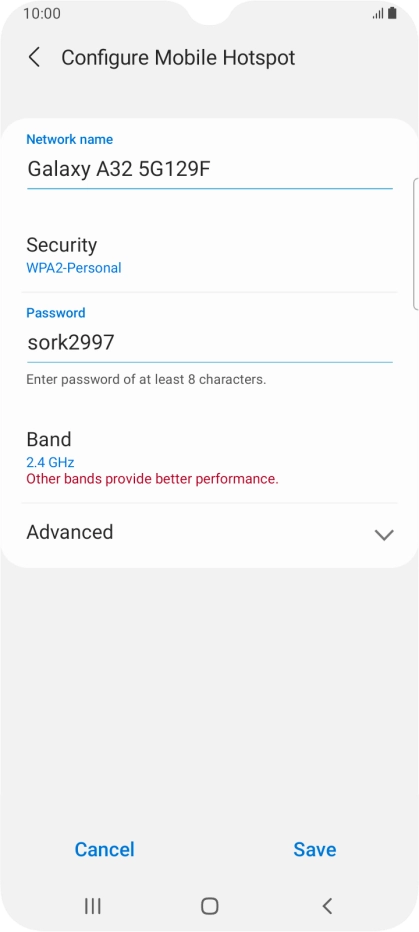Image resolution: width=419 pixels, height=932 pixels.
Task: Tap the Password field
Action: pos(210,342)
